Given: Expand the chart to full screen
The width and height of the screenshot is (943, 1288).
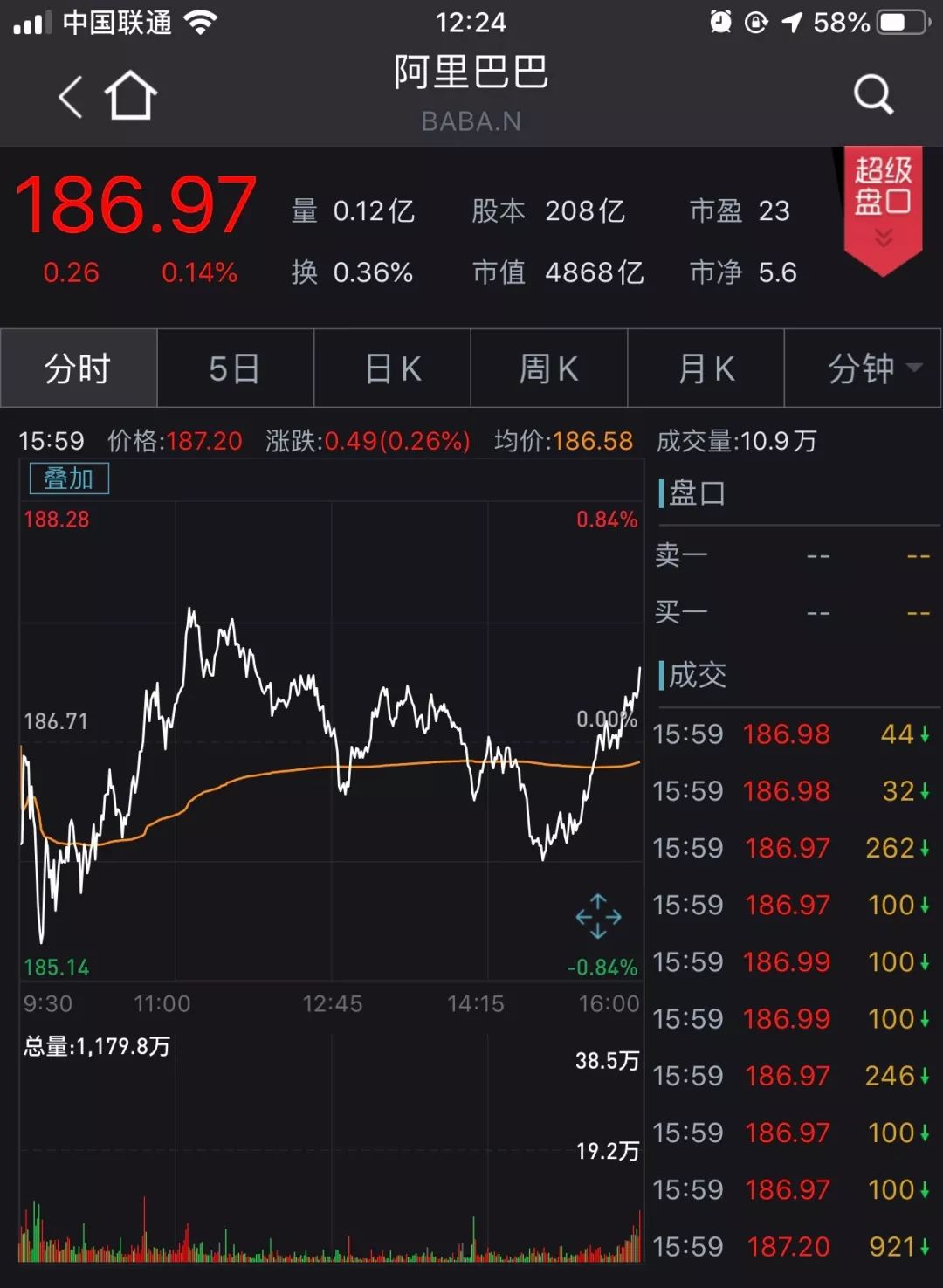Looking at the screenshot, I should pyautogui.click(x=598, y=916).
